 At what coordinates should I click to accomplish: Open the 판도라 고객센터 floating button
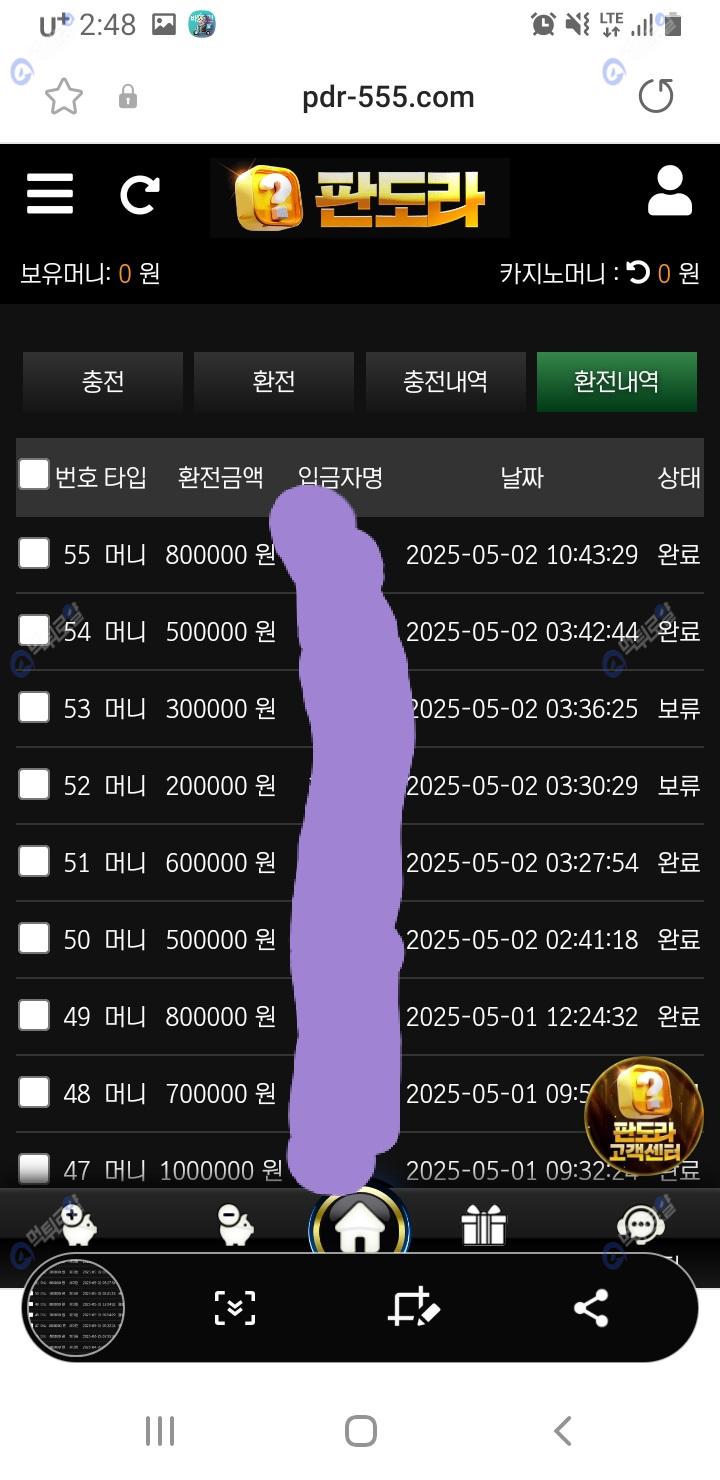tap(643, 1115)
